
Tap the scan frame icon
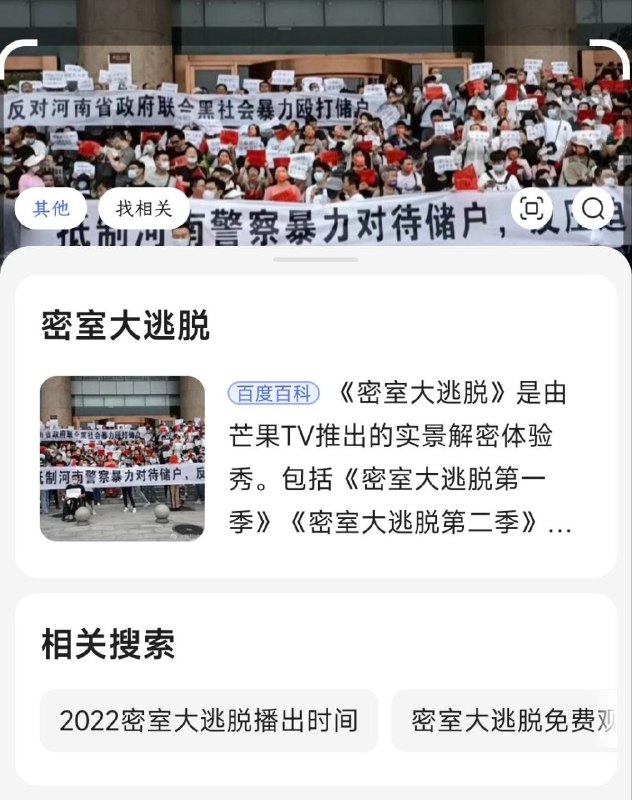[x=532, y=208]
